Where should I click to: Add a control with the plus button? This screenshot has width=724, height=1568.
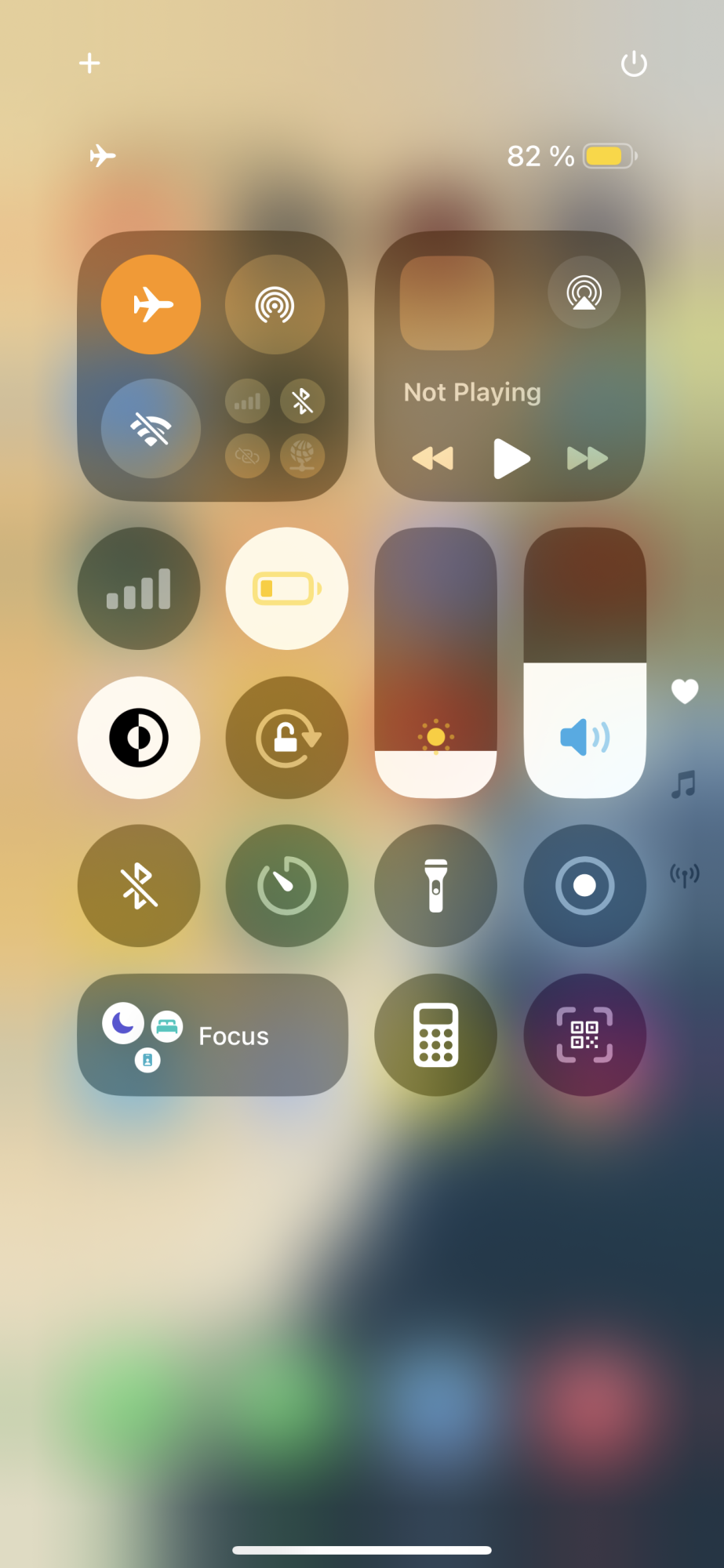pyautogui.click(x=89, y=64)
